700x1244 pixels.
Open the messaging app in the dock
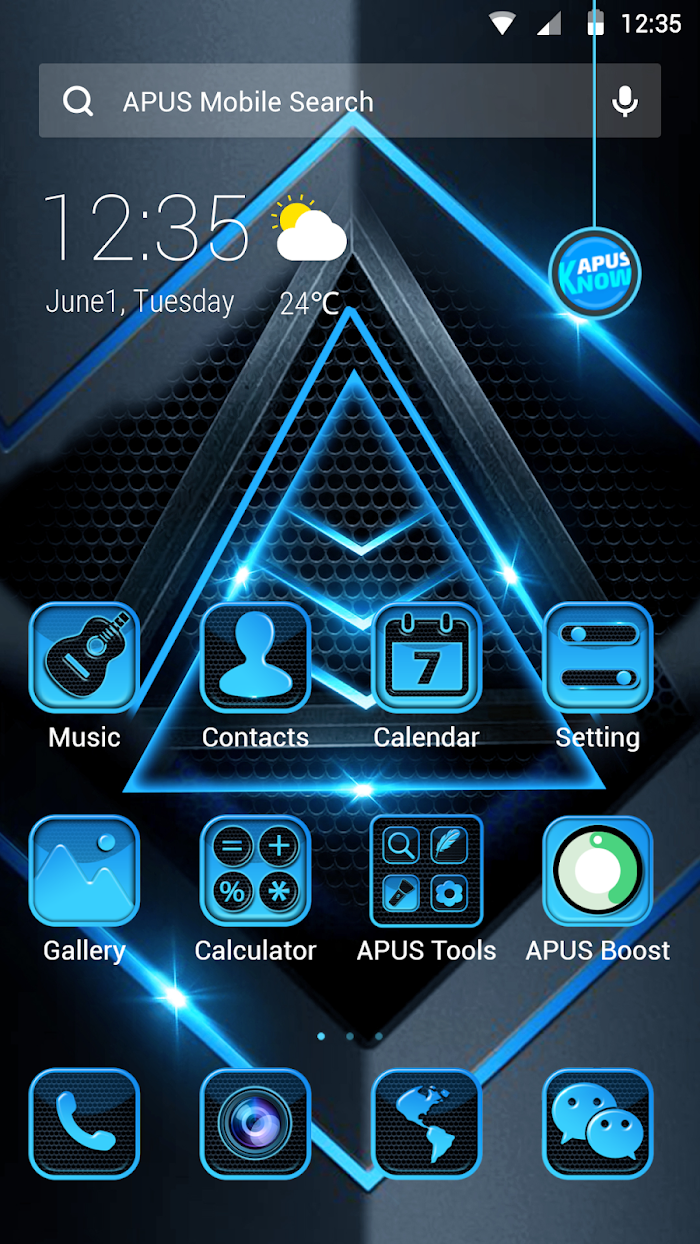coord(598,1124)
